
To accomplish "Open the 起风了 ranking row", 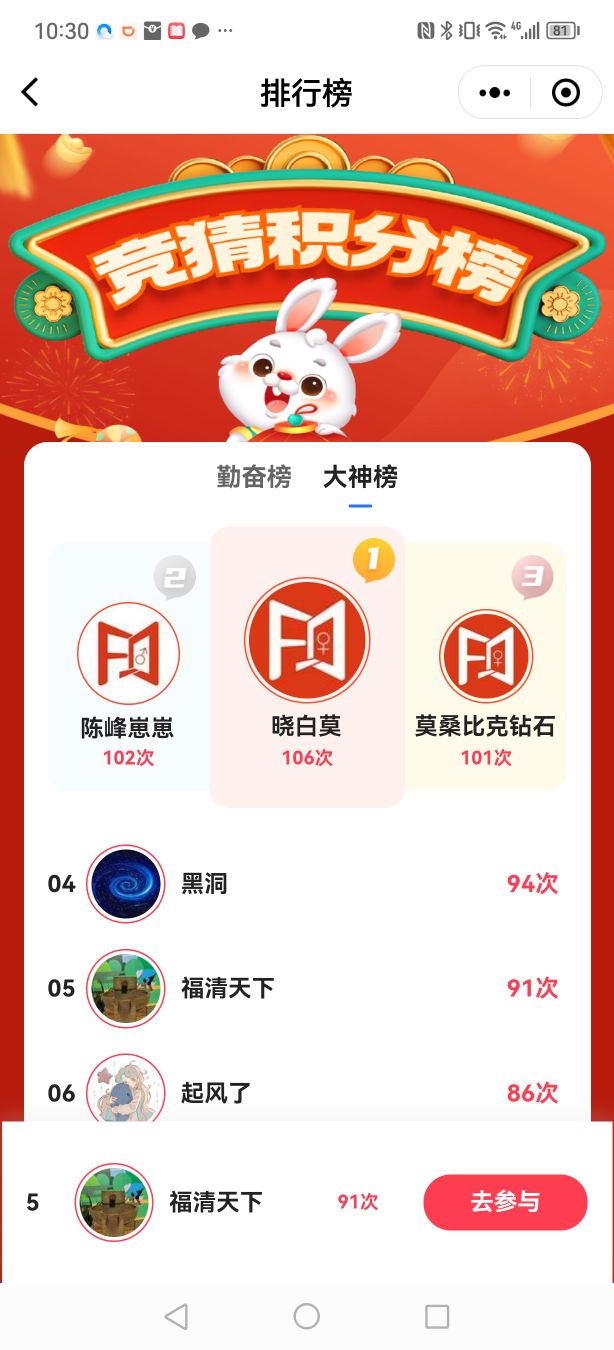I will (306, 1092).
